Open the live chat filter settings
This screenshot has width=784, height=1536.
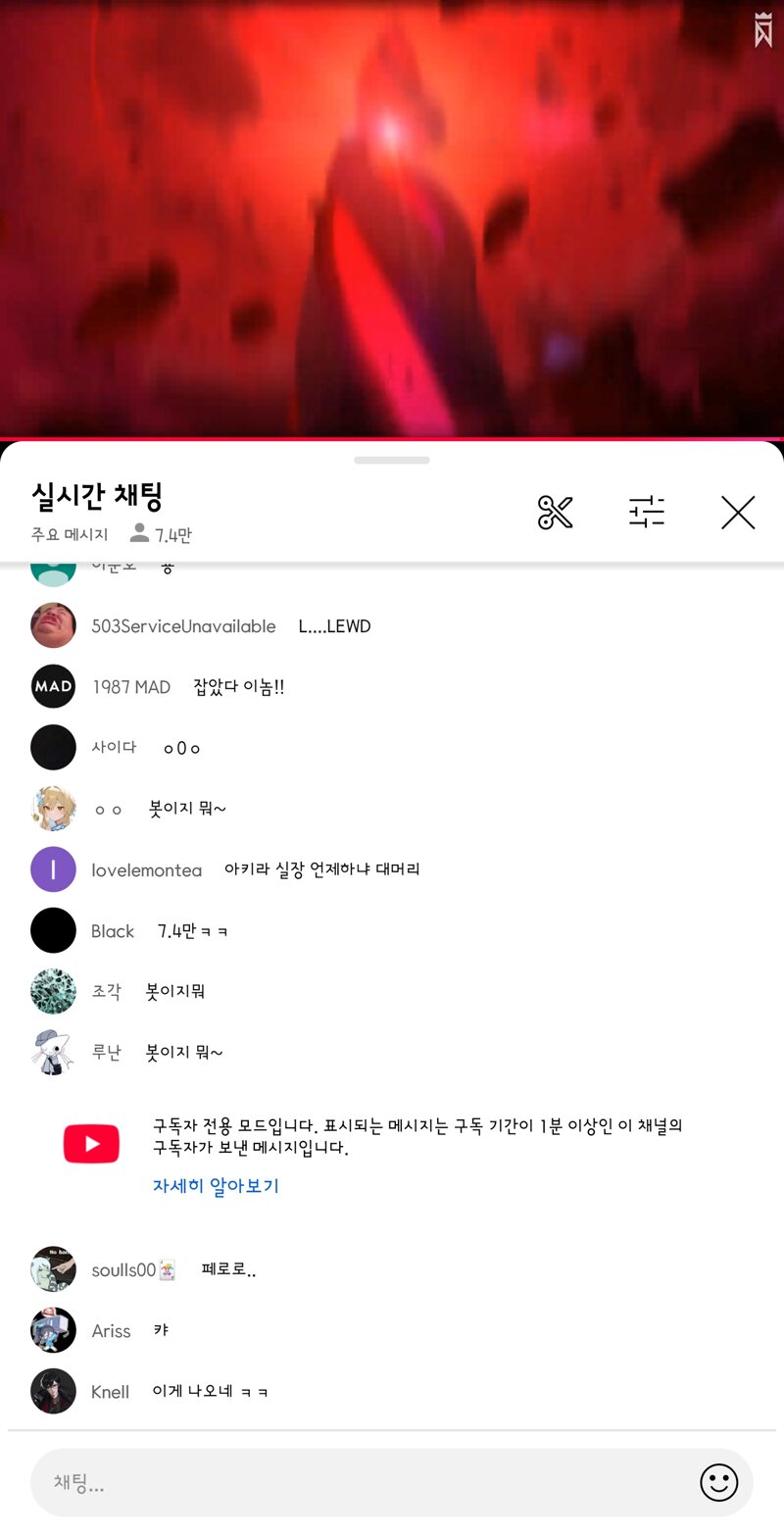[x=647, y=512]
